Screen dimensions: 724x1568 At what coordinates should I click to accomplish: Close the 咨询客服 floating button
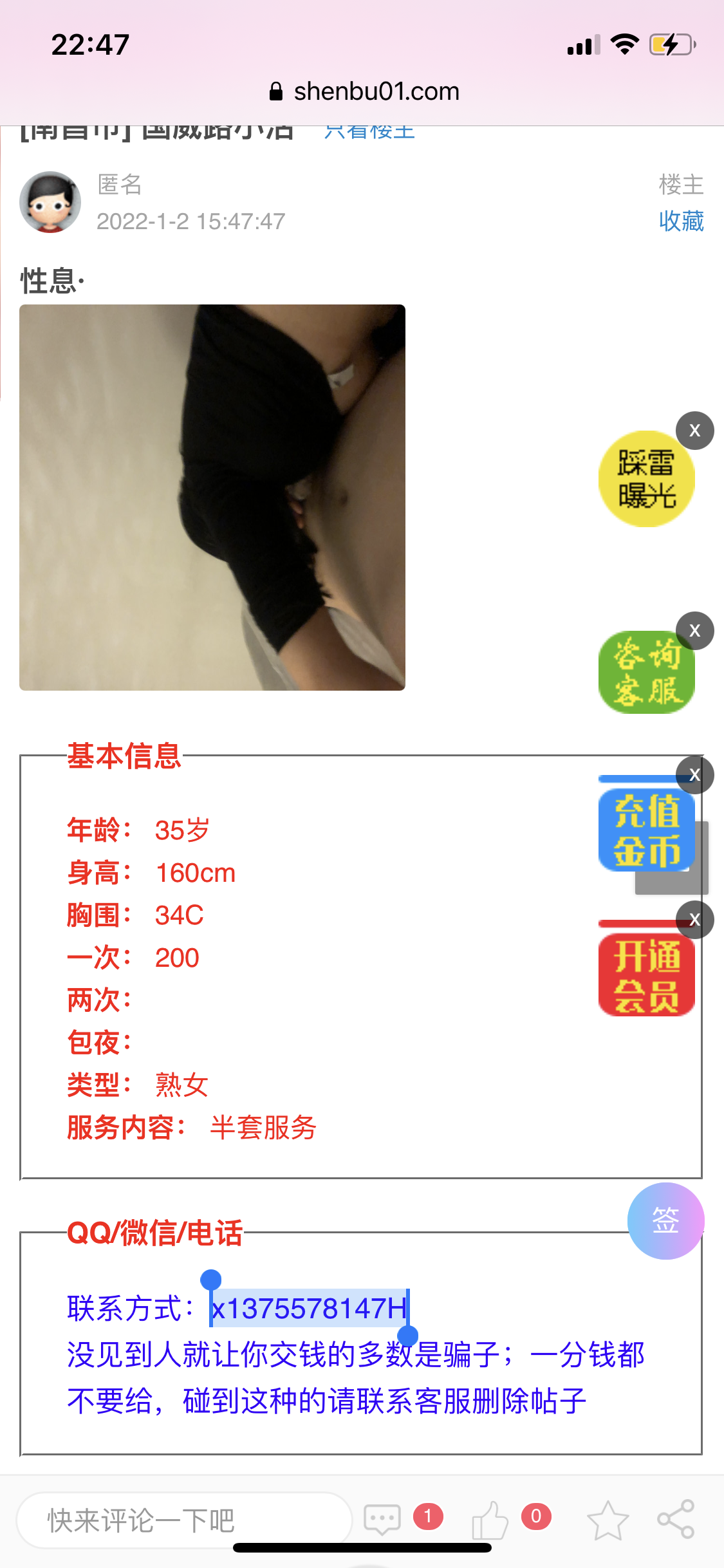click(x=694, y=631)
